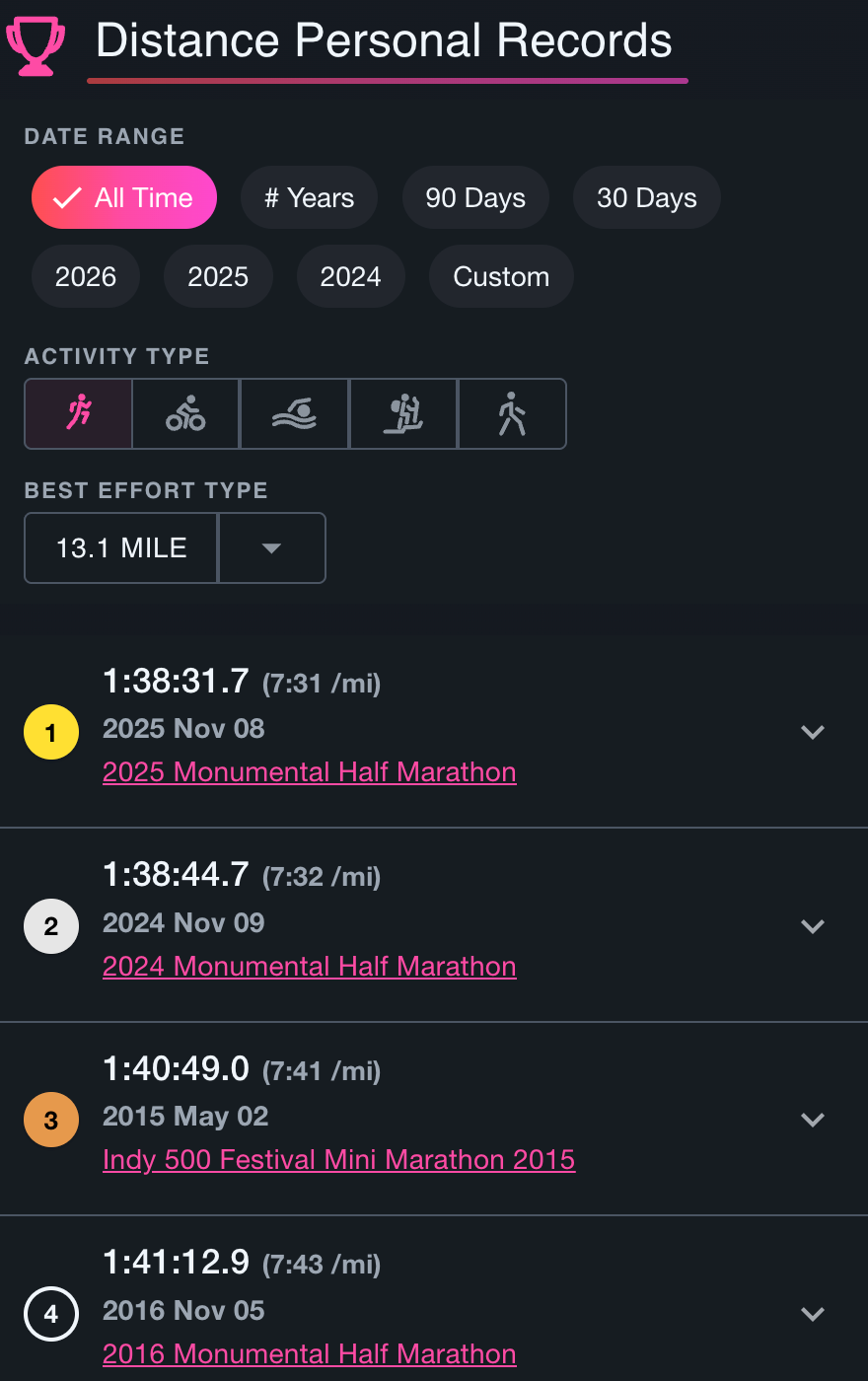Expand details for the 2025 Monumental record
Screen dimensions: 868x1381
(813, 732)
